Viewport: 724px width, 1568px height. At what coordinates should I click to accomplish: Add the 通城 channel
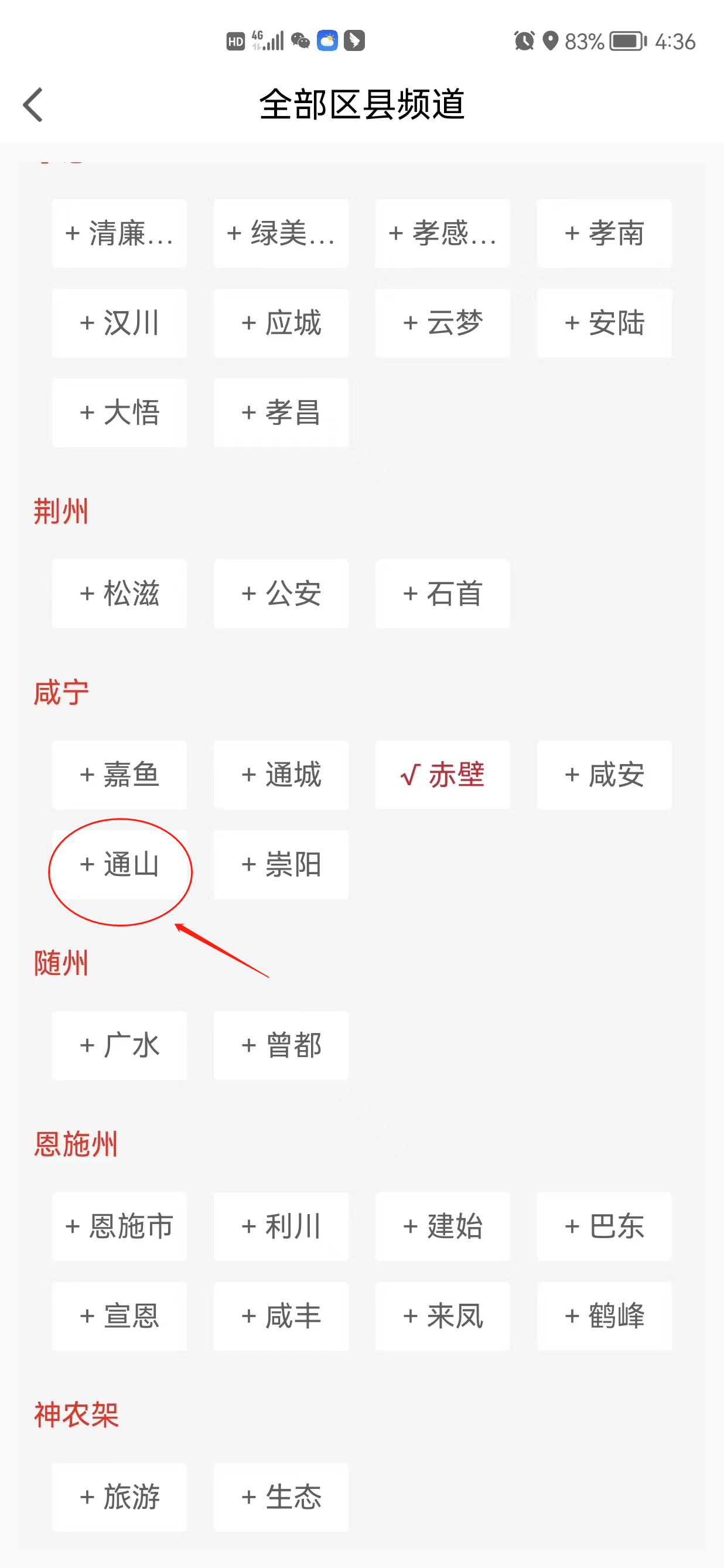point(281,775)
